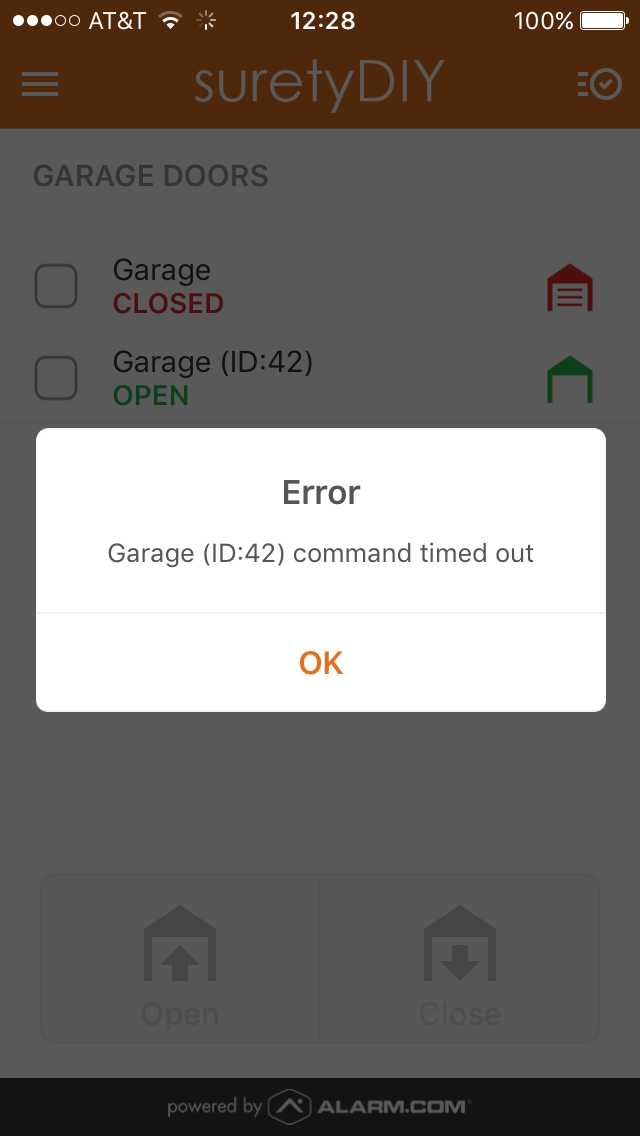
Task: Dismiss the error with OK
Action: [x=320, y=662]
